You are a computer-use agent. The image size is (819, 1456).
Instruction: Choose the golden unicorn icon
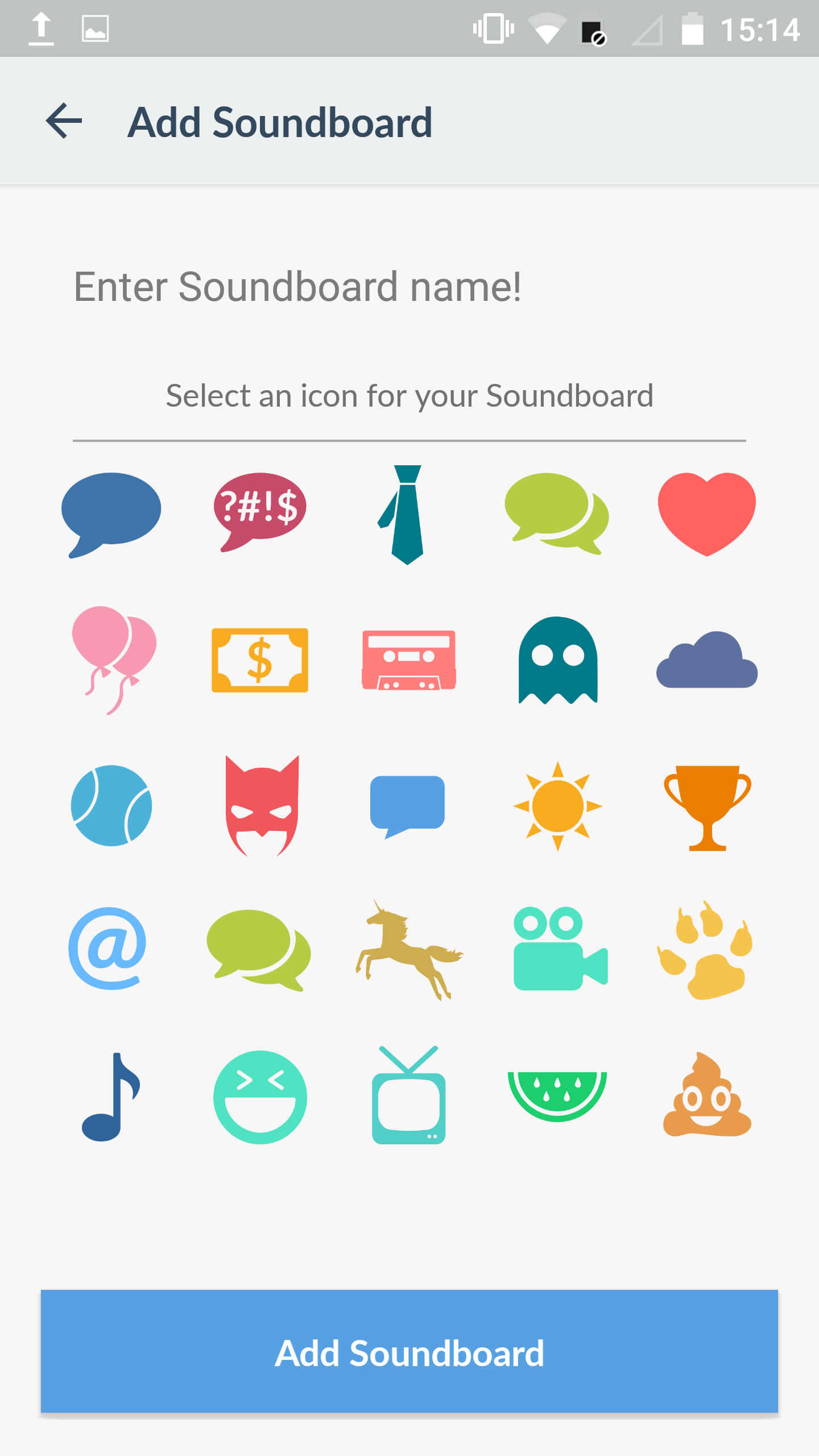tap(409, 950)
